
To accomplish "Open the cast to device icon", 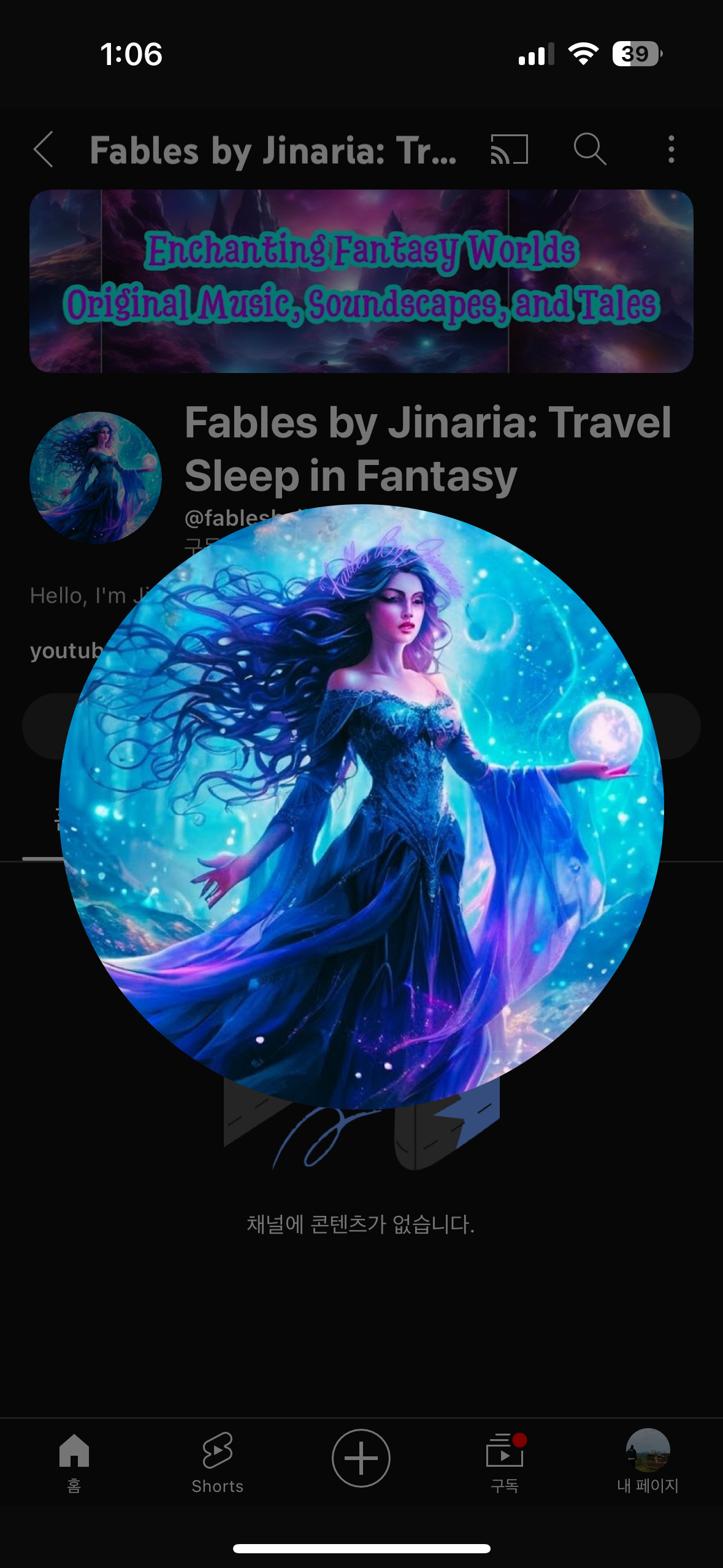I will pos(509,149).
